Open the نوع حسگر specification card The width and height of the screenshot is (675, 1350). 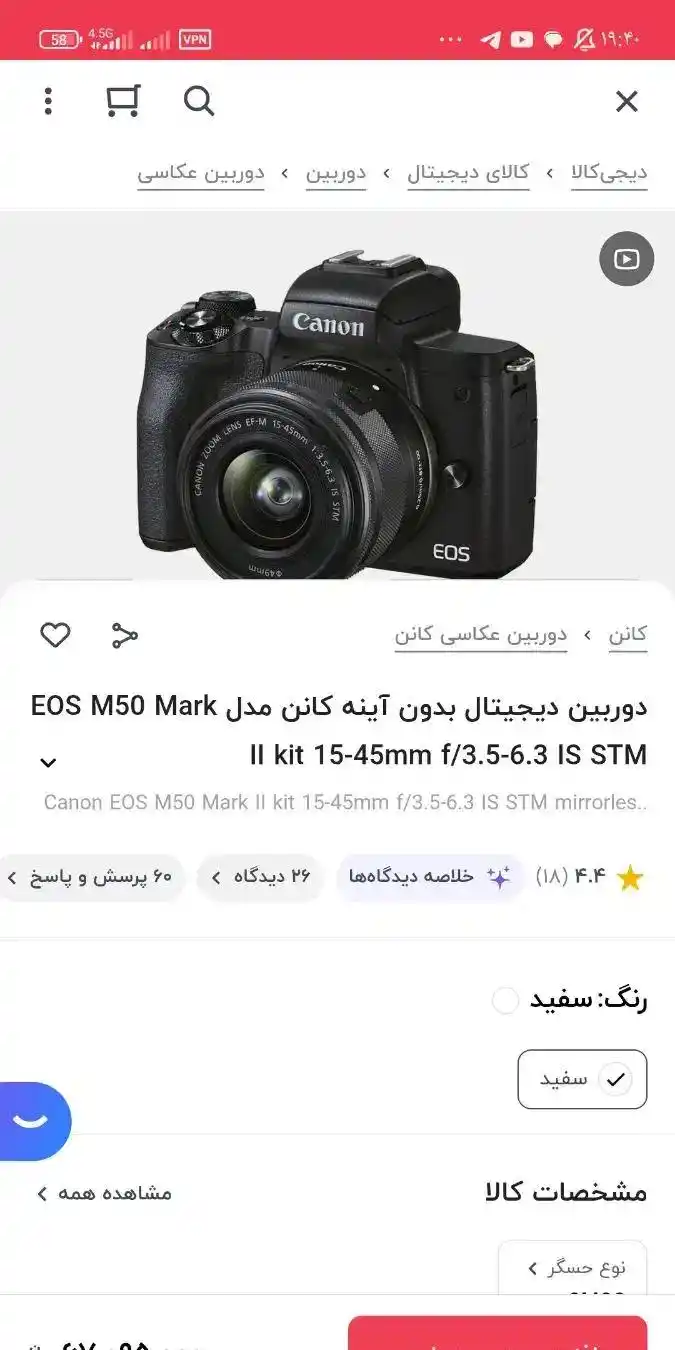[x=574, y=1268]
